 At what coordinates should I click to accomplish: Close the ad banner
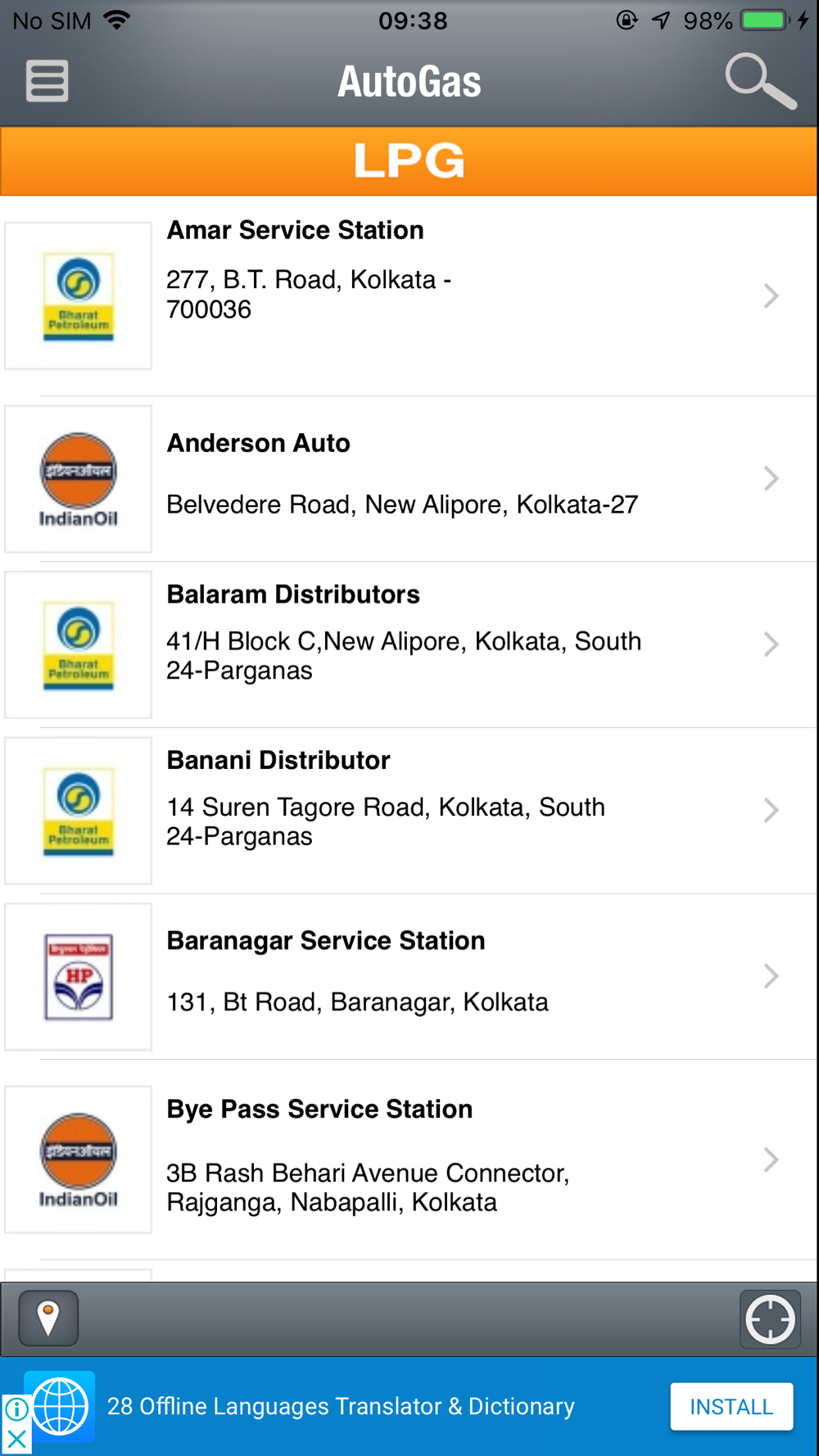click(16, 1439)
